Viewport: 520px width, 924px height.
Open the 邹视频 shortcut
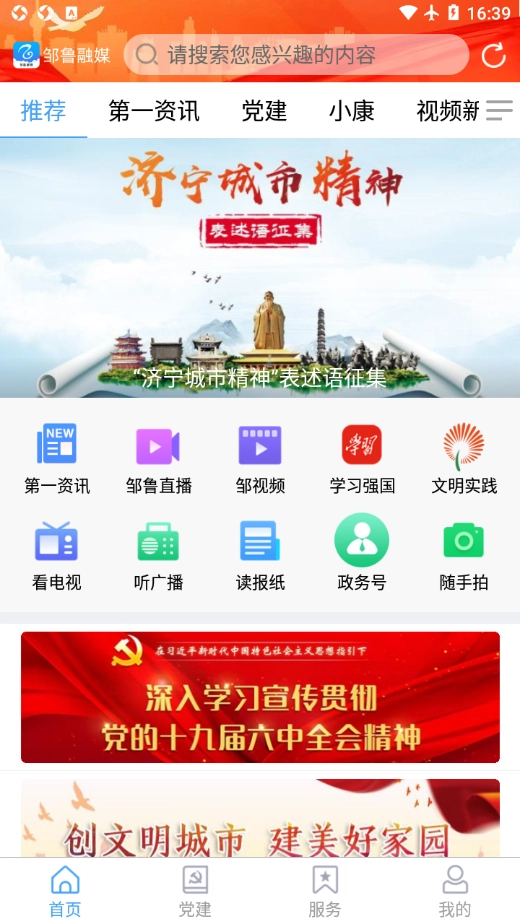260,458
